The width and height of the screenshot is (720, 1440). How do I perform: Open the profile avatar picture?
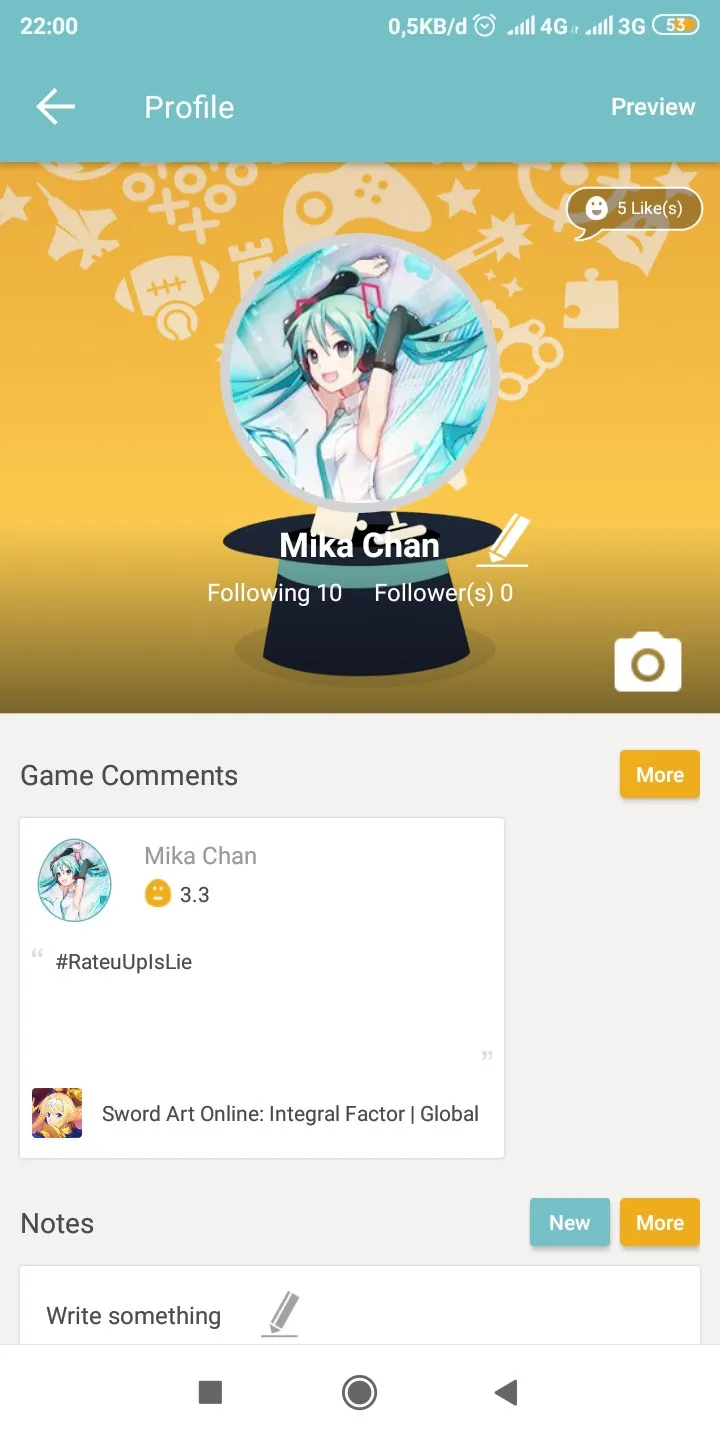tap(359, 373)
